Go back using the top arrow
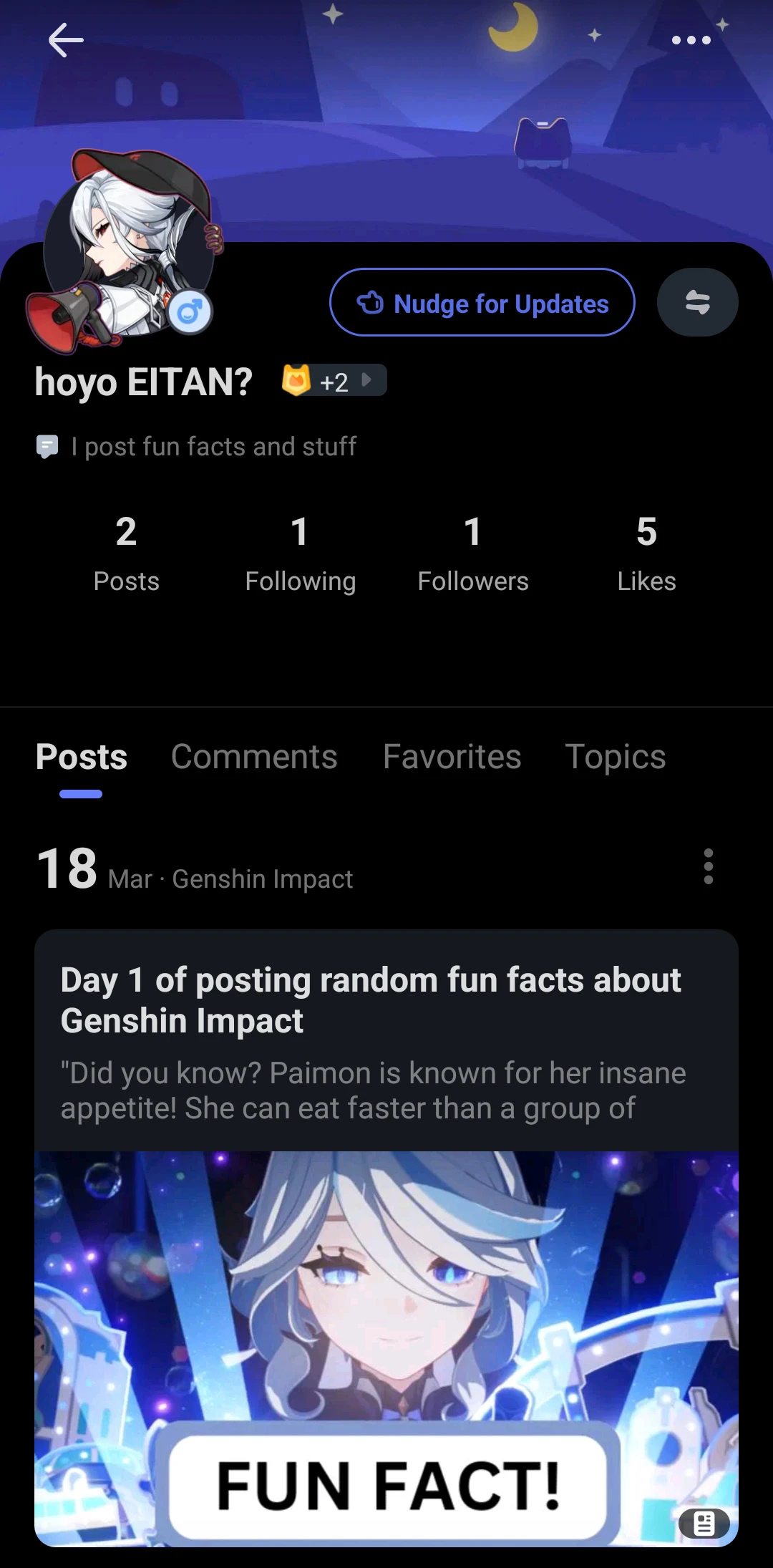Screen dimensions: 773x1568 66,40
